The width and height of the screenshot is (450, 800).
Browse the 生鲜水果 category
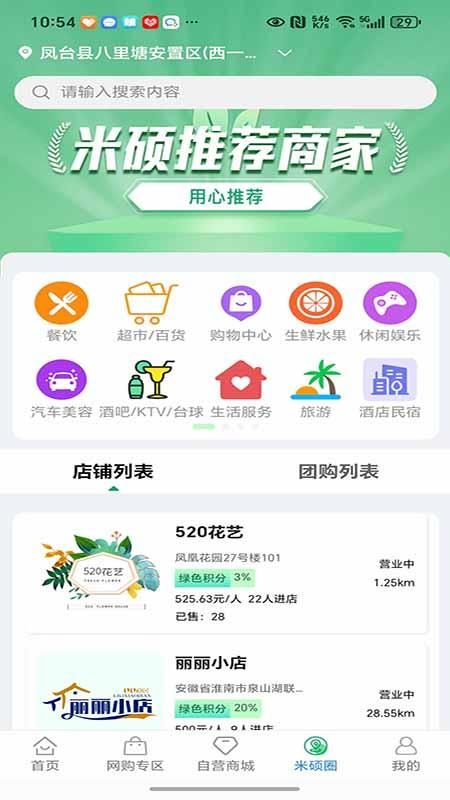point(315,312)
